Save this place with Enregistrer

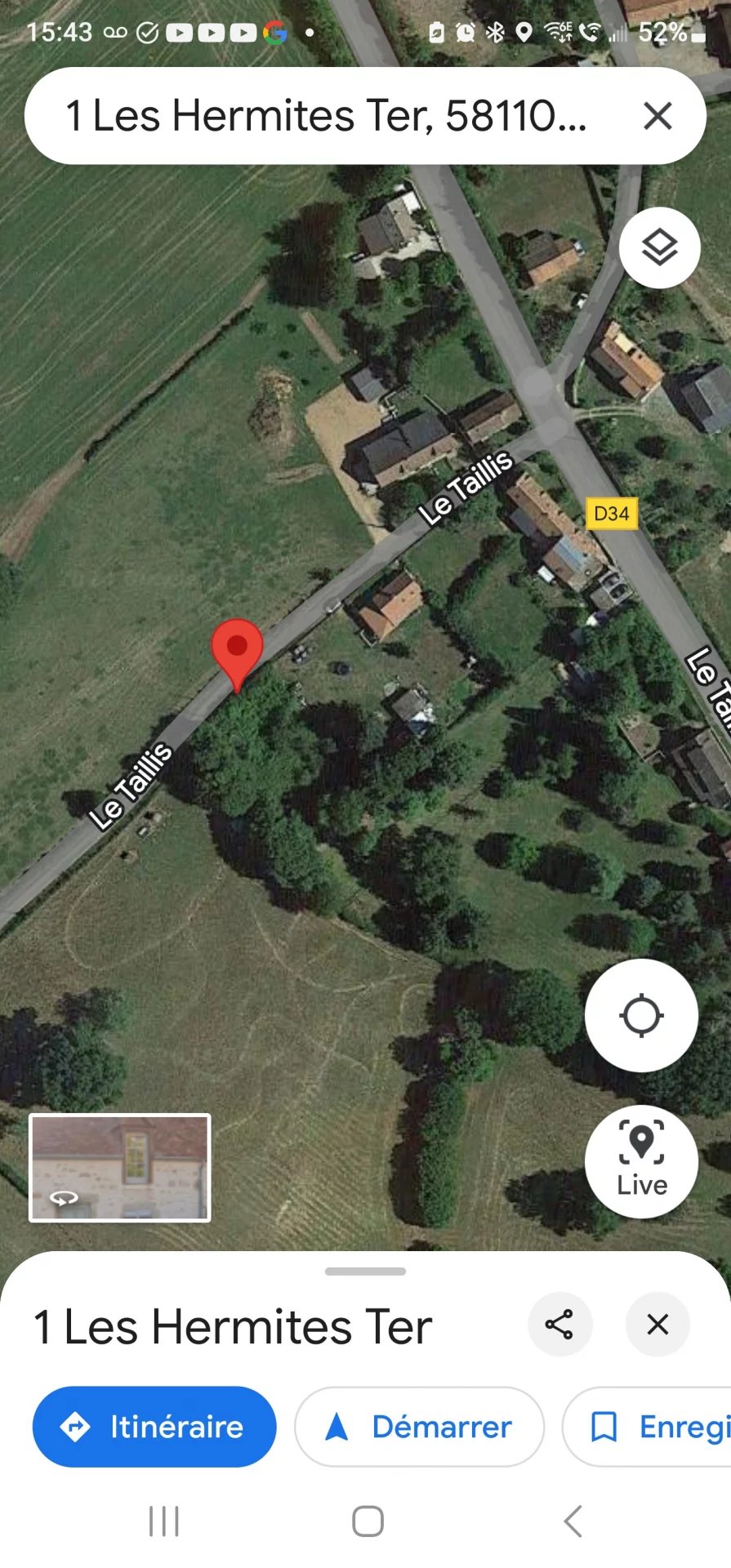click(x=646, y=1427)
